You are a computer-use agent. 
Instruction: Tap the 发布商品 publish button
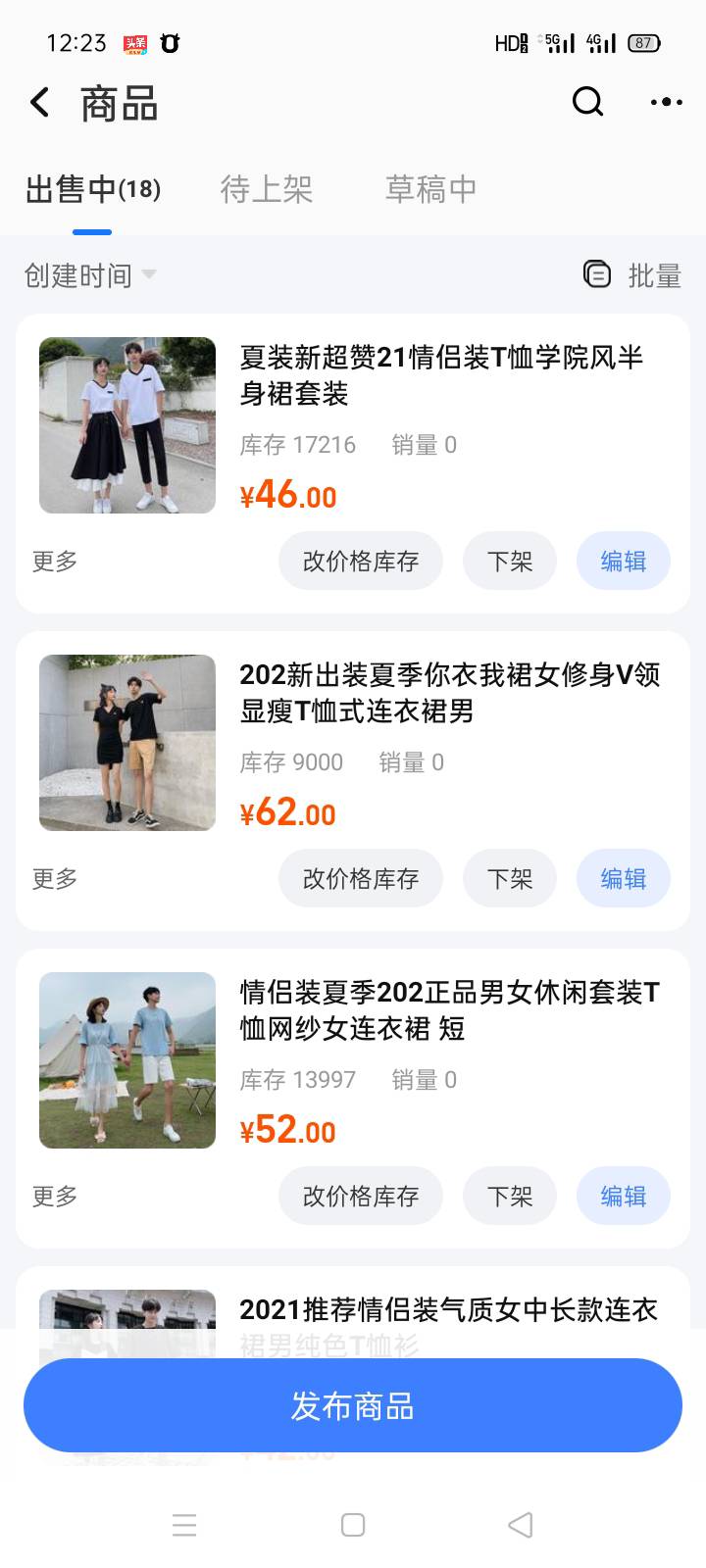[x=353, y=1406]
